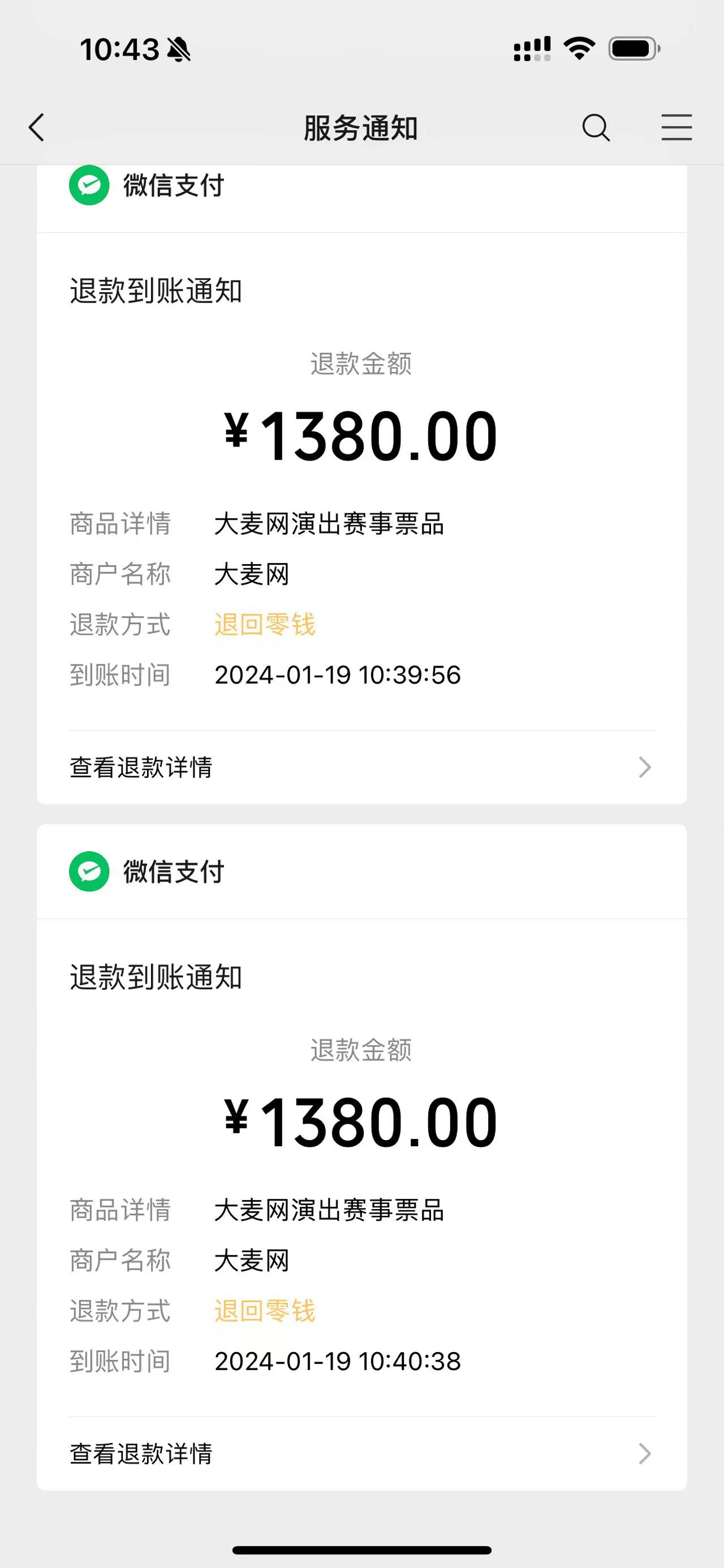View refund details for 10:39:56 refund
The image size is (724, 1568).
point(361,767)
